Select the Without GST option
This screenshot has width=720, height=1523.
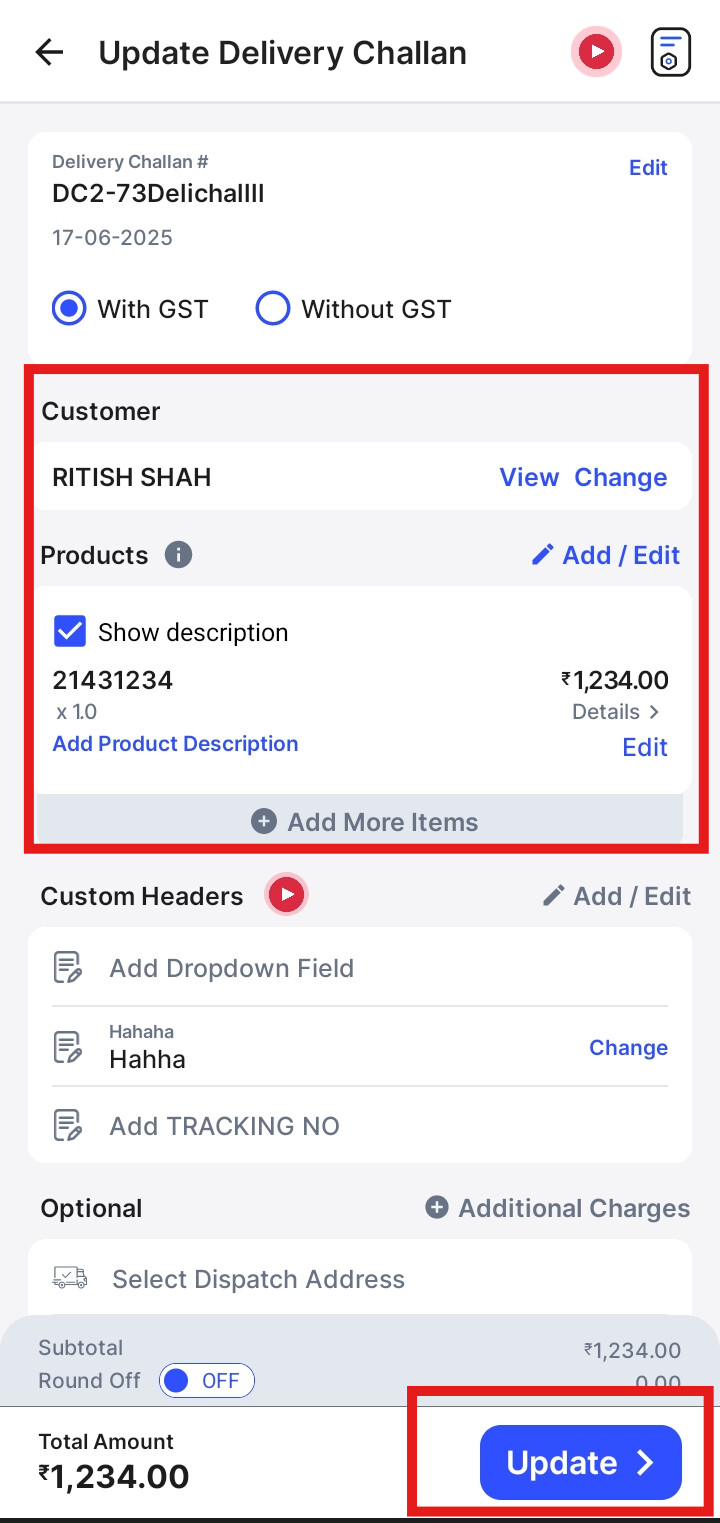[x=354, y=309]
